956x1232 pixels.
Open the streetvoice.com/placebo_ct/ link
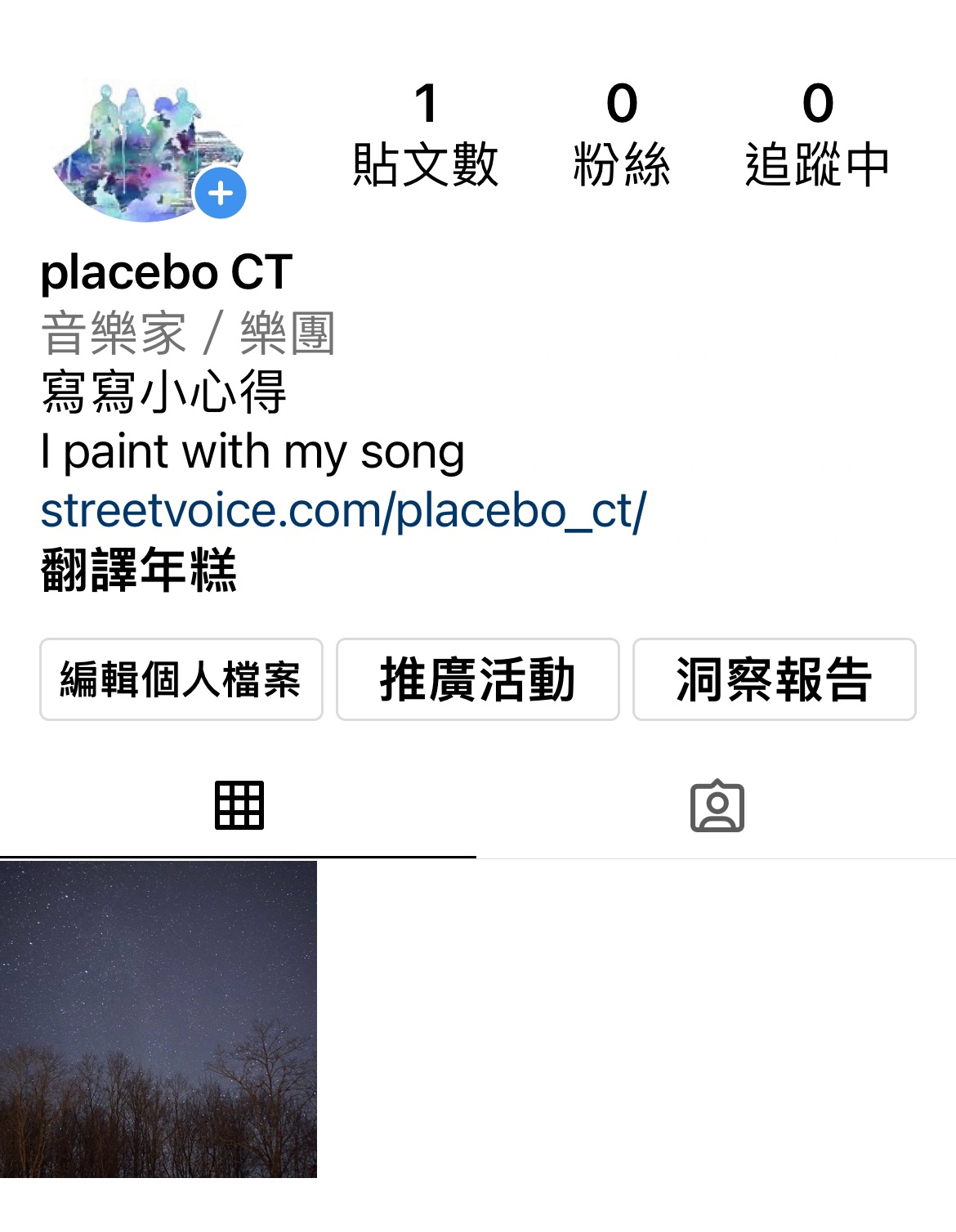(343, 511)
